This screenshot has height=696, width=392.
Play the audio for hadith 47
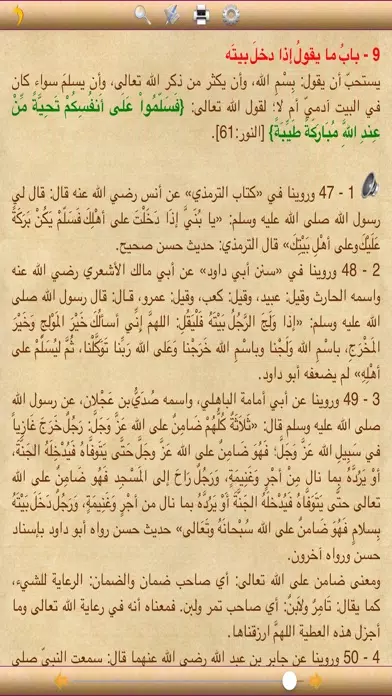[369, 186]
